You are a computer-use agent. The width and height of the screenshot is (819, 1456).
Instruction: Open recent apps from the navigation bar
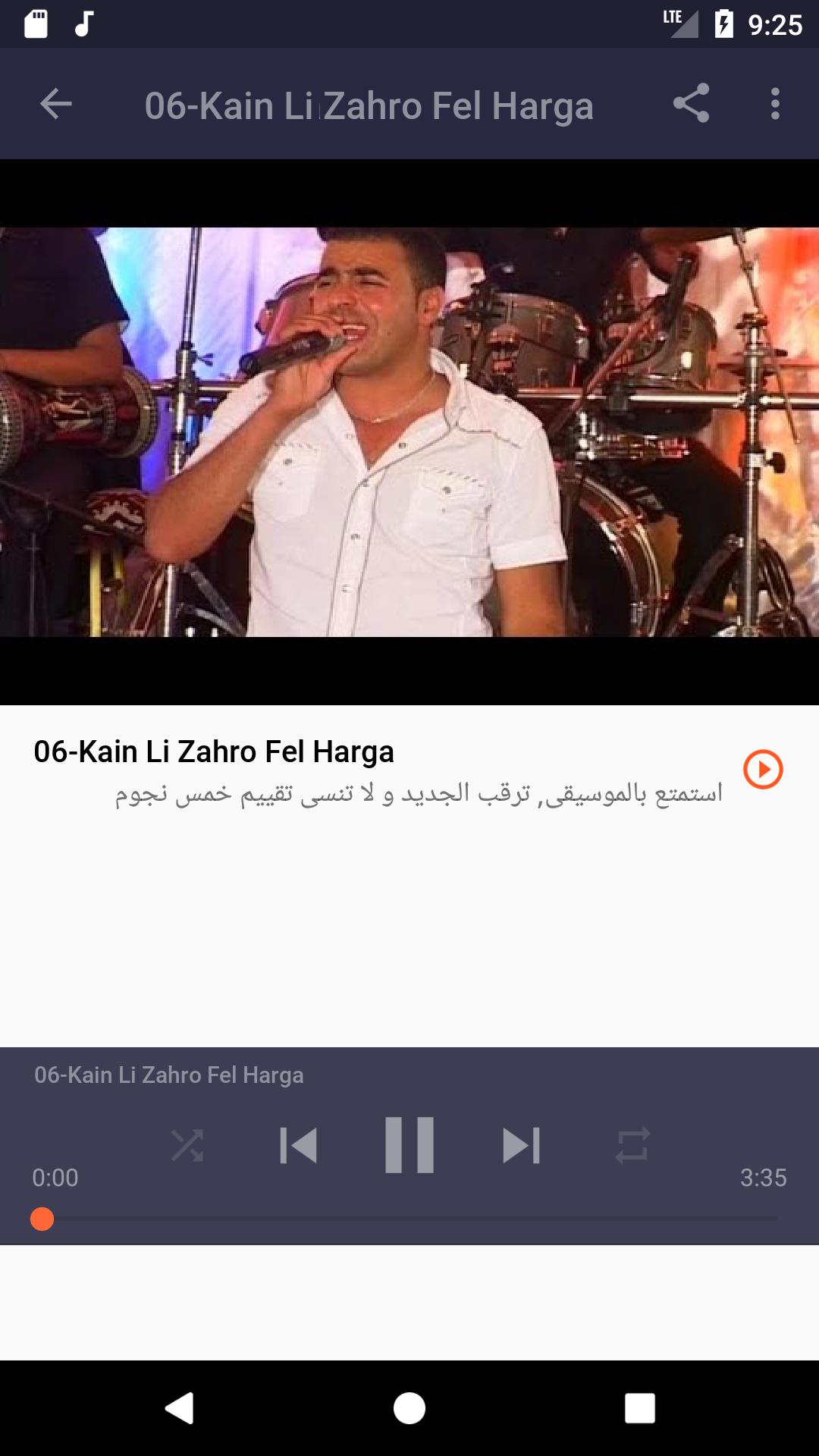[639, 1408]
